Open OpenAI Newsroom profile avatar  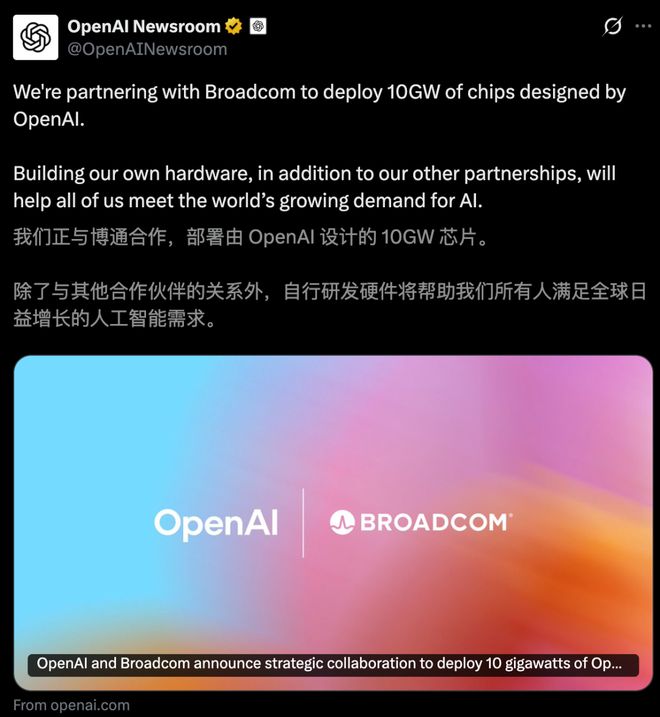[35, 38]
